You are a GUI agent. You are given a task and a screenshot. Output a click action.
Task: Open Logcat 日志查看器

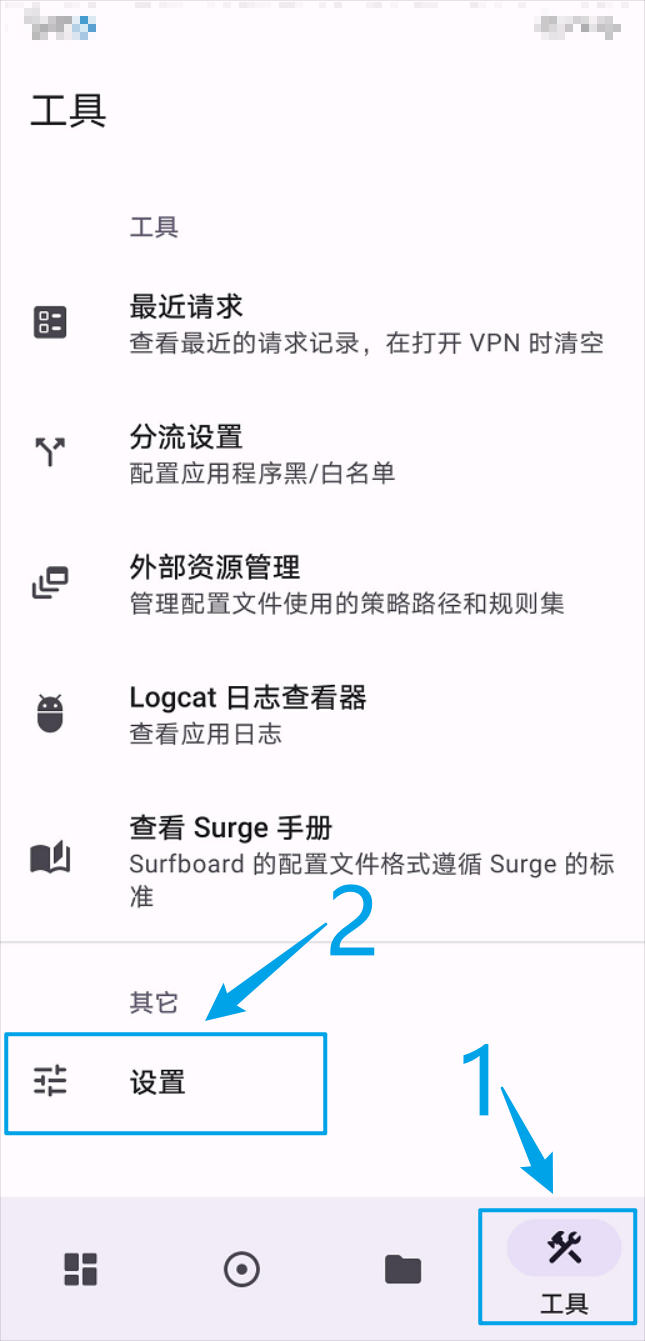(x=320, y=714)
